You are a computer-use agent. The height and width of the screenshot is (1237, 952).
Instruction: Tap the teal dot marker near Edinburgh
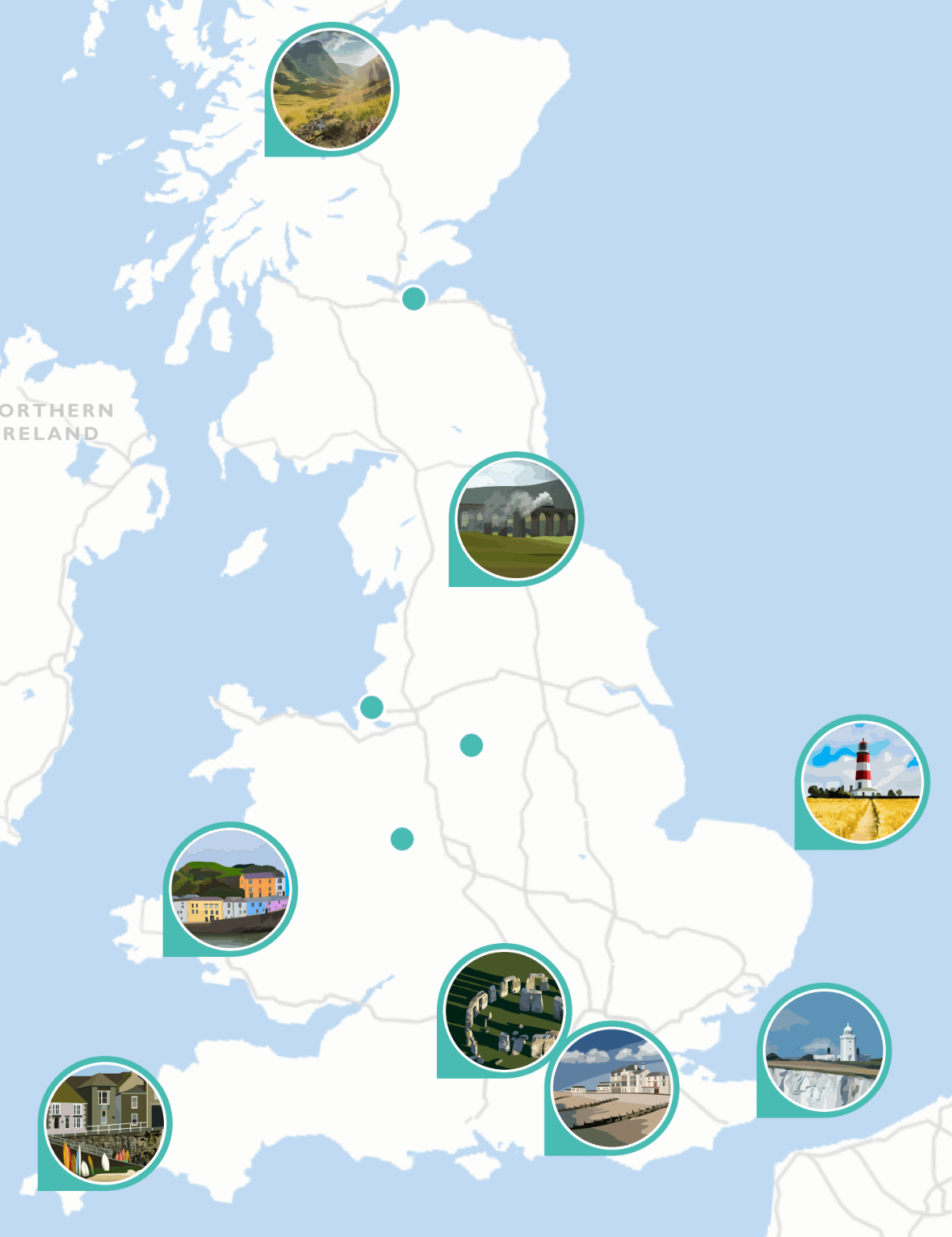click(x=413, y=298)
